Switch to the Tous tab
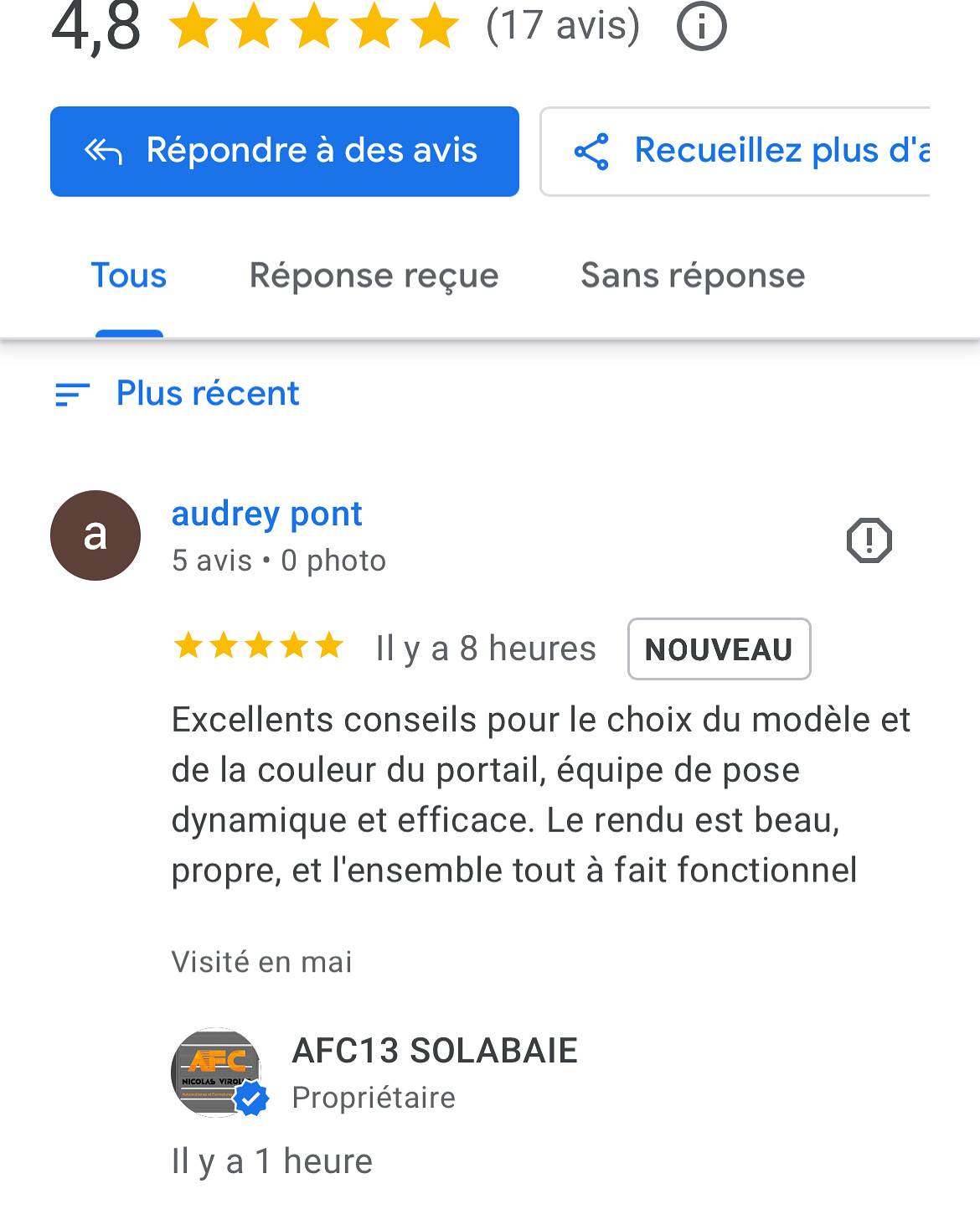Screen dimensions: 980x1225 [x=129, y=276]
